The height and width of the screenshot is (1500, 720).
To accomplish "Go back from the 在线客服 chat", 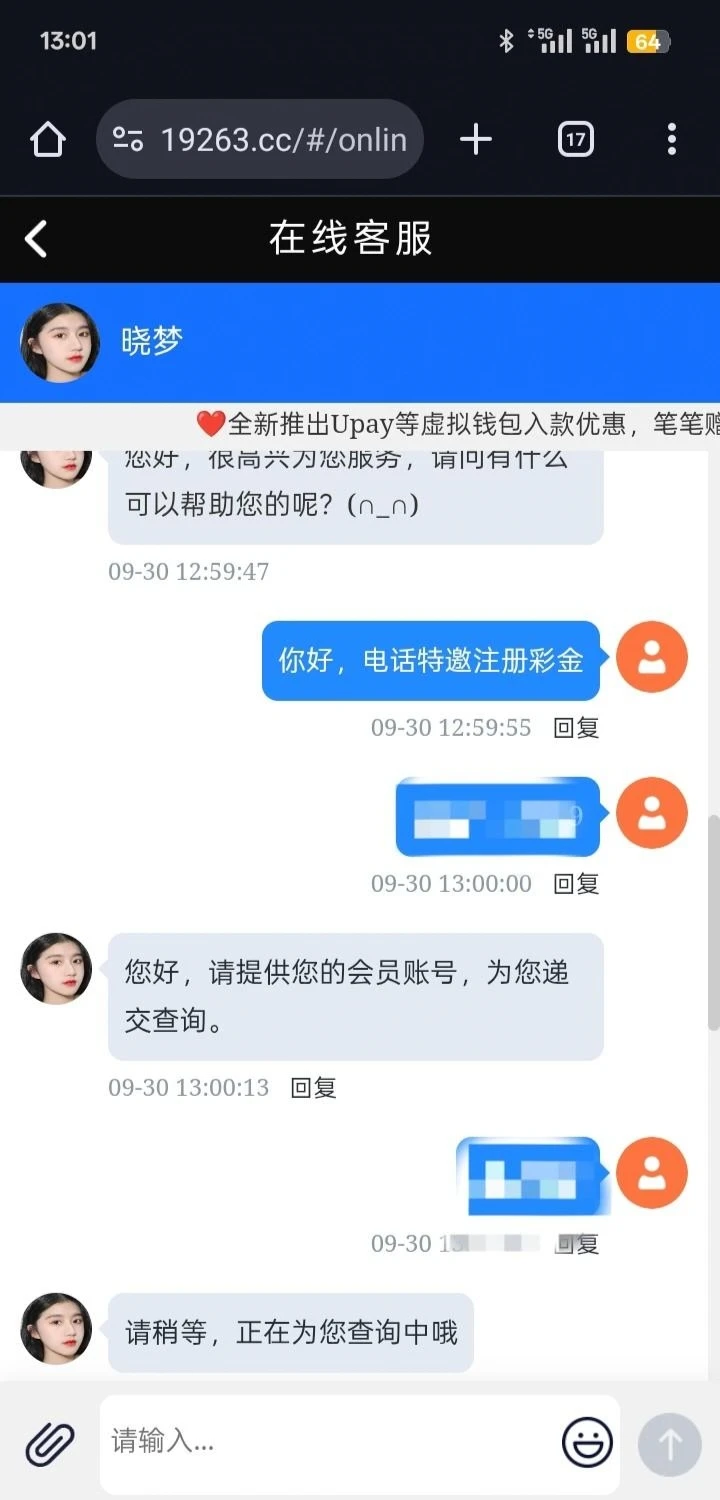I will pos(36,239).
